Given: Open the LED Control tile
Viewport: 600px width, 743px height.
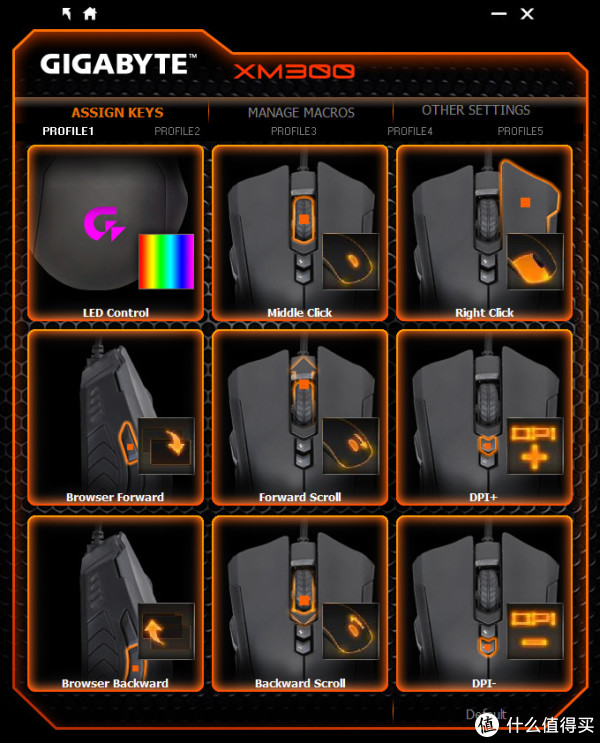Looking at the screenshot, I should [116, 233].
